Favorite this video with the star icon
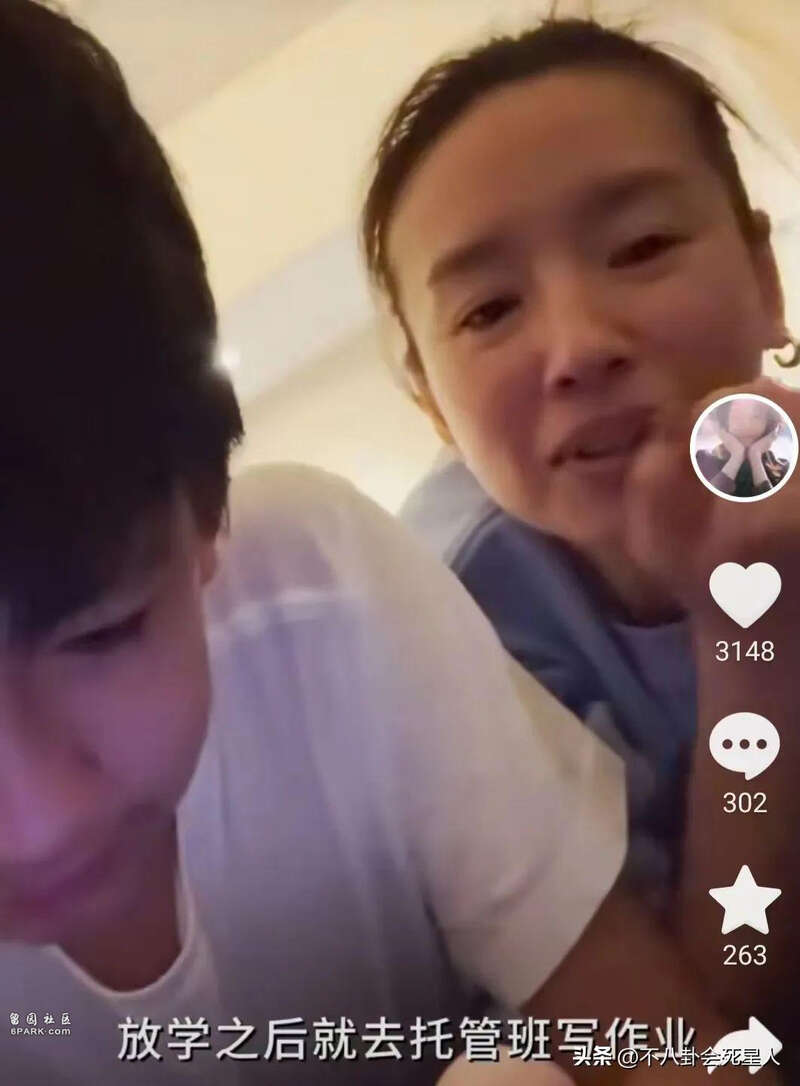 (x=745, y=900)
